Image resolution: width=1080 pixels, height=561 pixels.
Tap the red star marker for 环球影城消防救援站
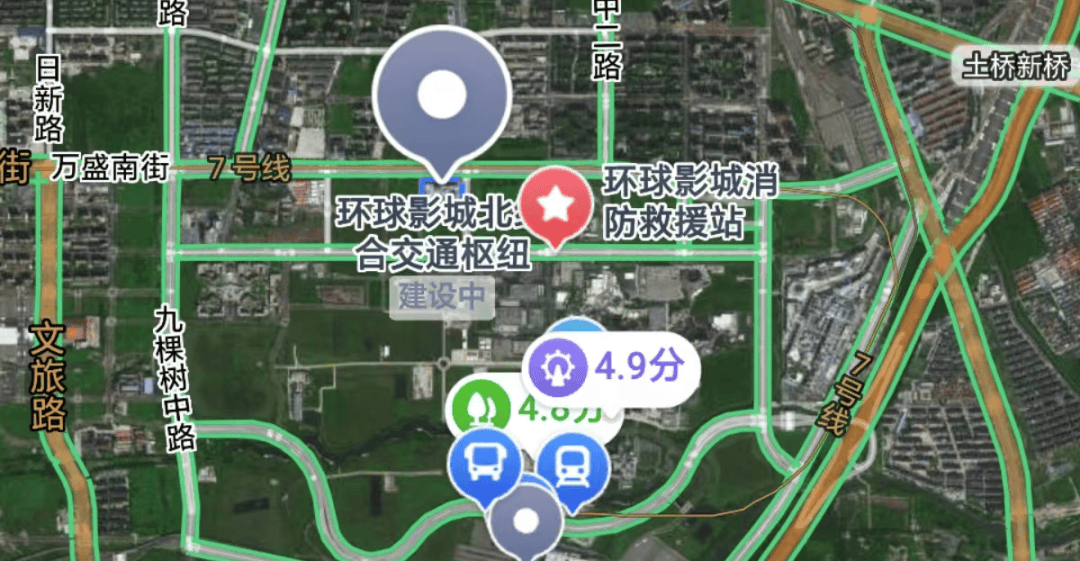click(554, 205)
